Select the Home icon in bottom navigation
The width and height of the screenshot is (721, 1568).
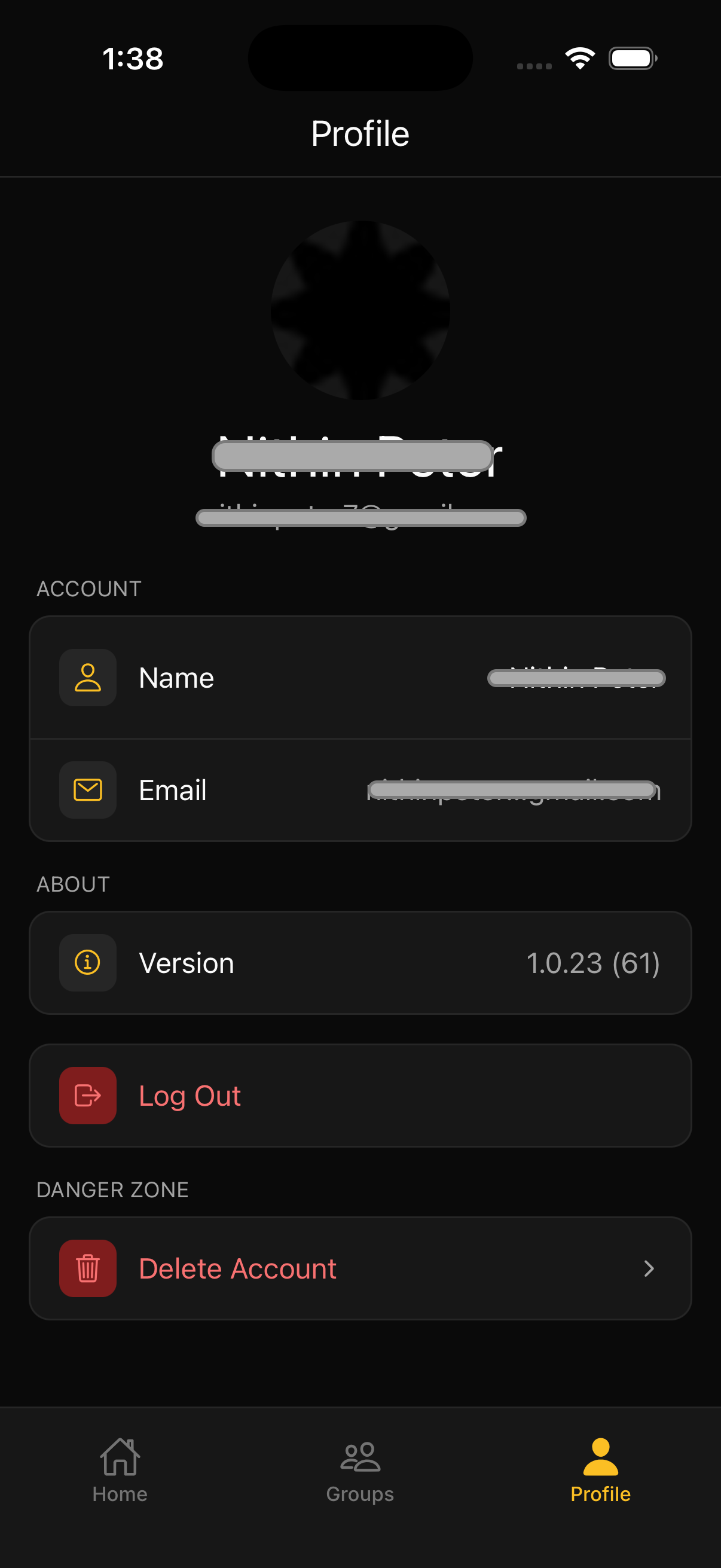120,1459
